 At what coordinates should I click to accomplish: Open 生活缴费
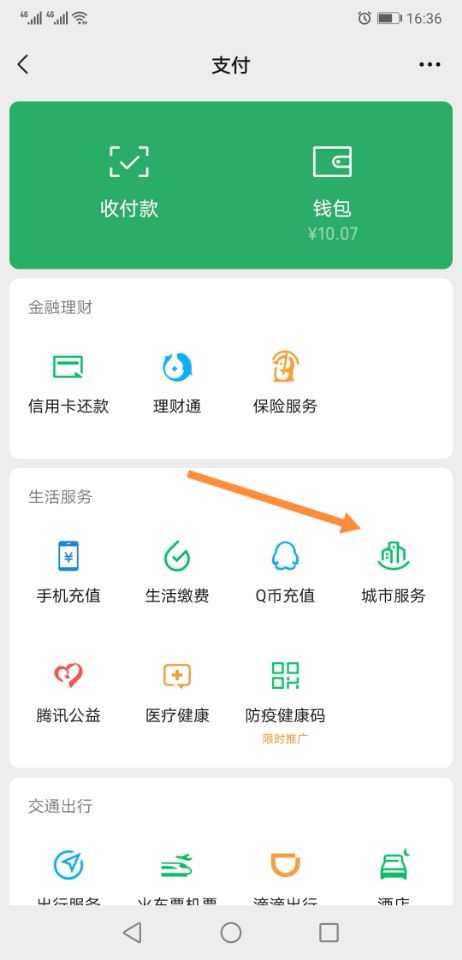(x=177, y=573)
